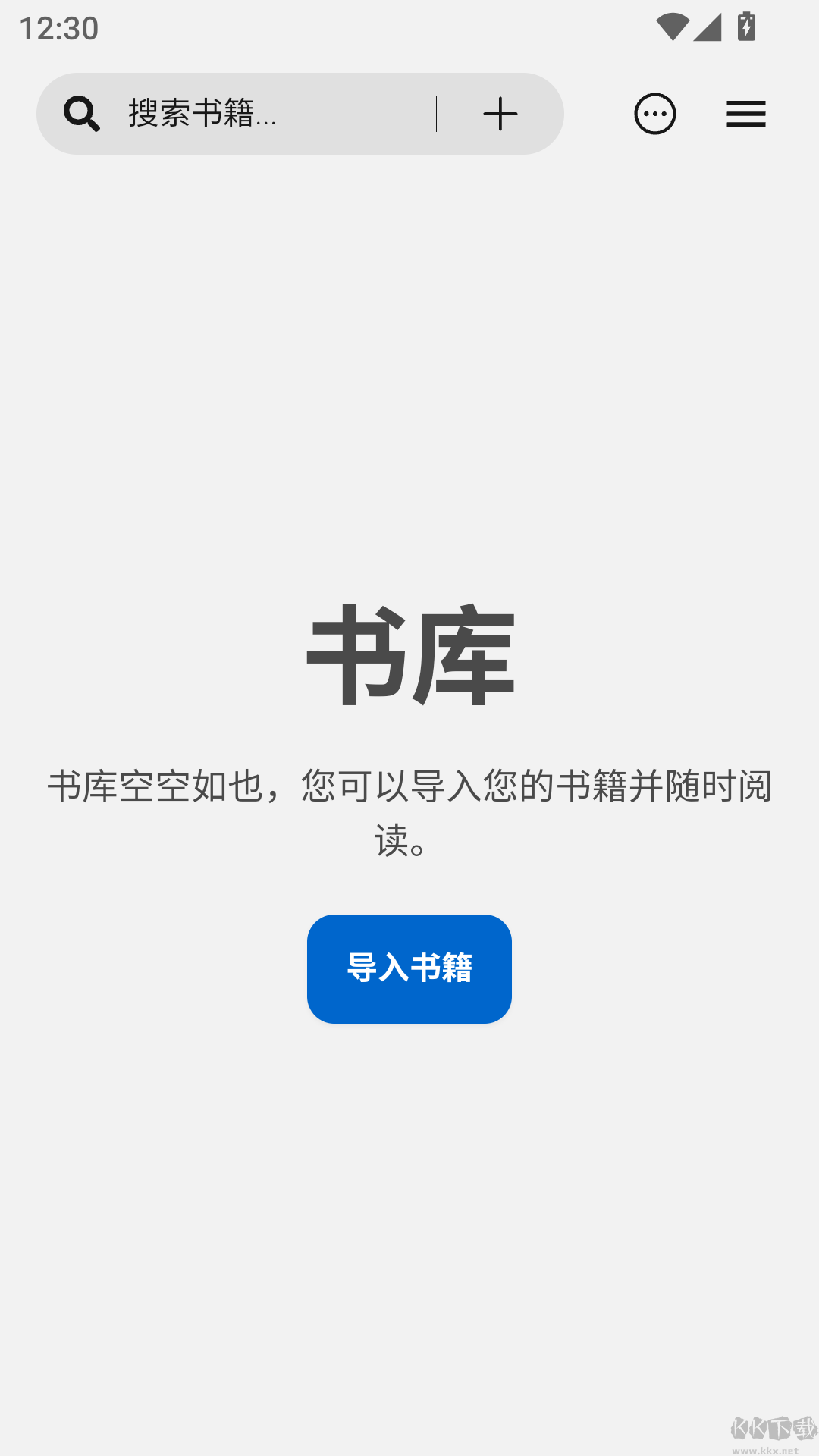Tap the 12:30 clock display
This screenshot has height=1456, width=819.
tap(59, 27)
